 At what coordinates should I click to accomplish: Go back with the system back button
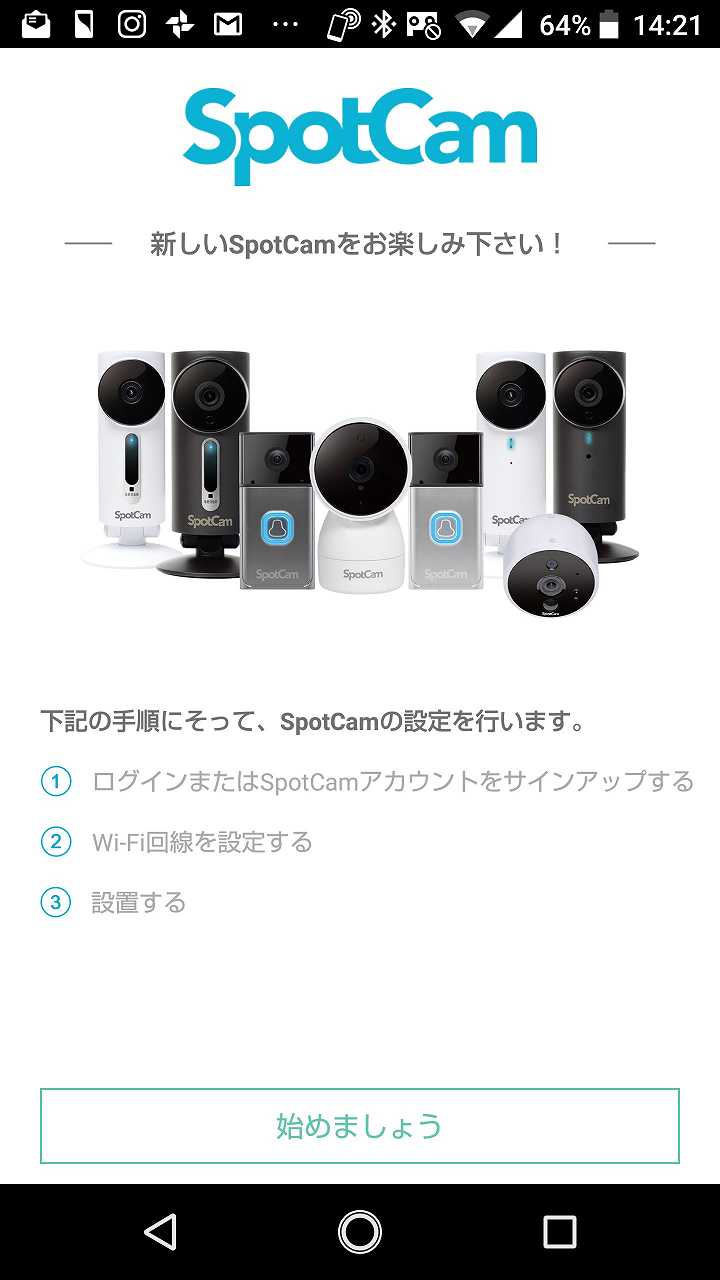(161, 1232)
